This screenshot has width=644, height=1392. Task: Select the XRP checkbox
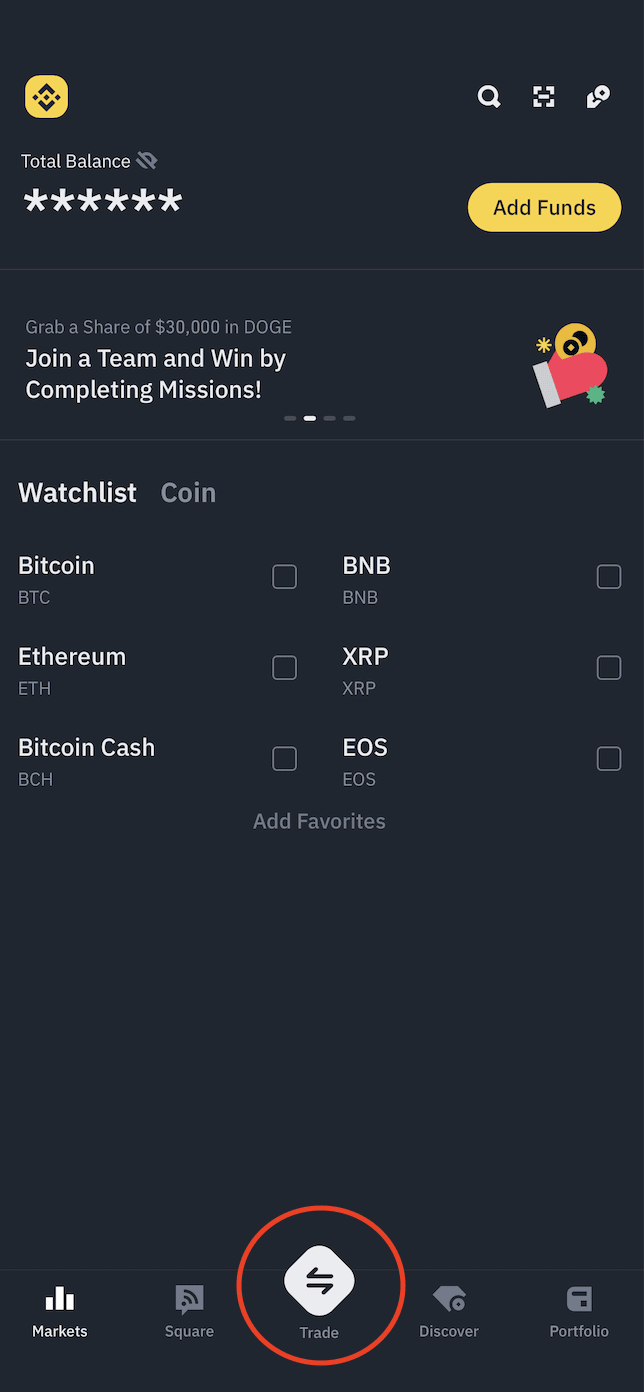pyautogui.click(x=608, y=668)
